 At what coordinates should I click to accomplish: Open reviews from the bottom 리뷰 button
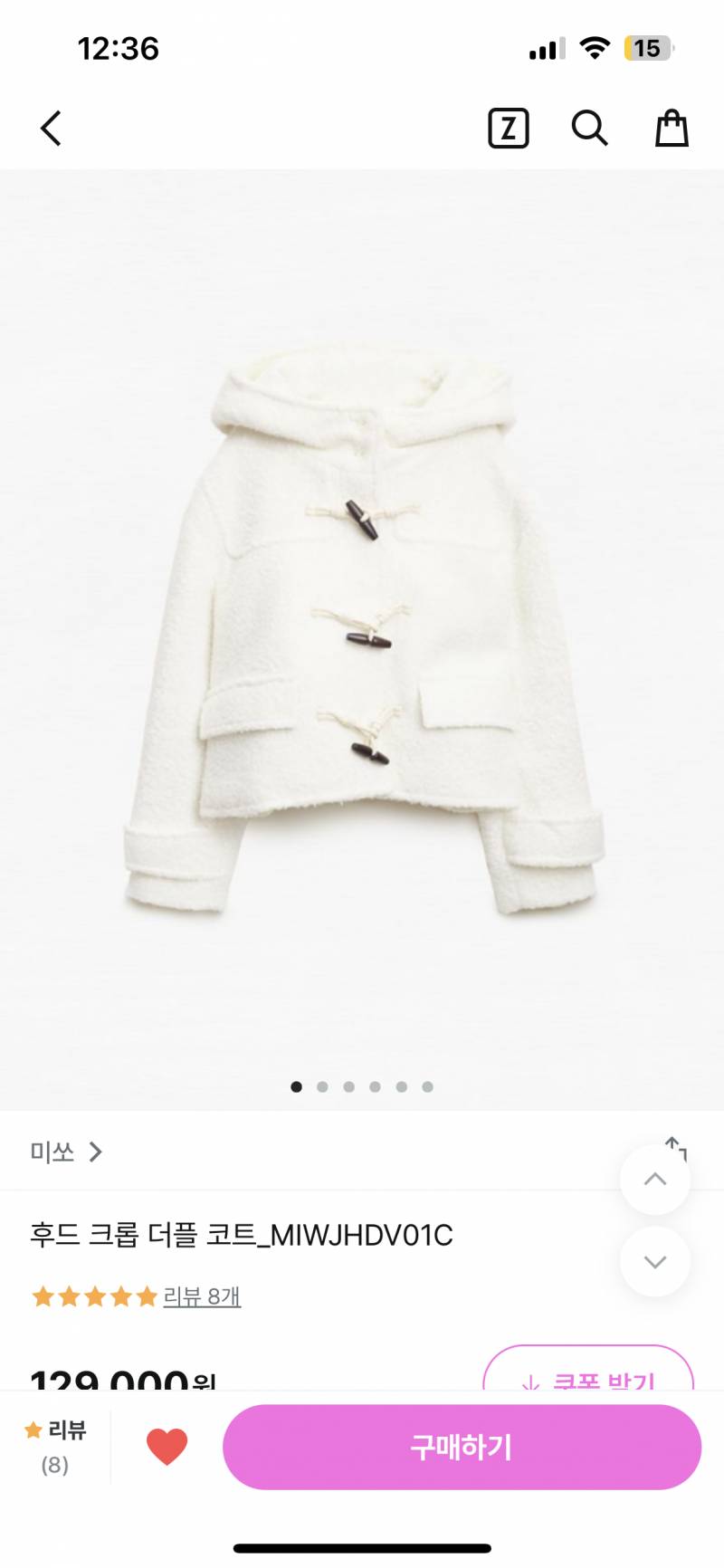(55, 1446)
